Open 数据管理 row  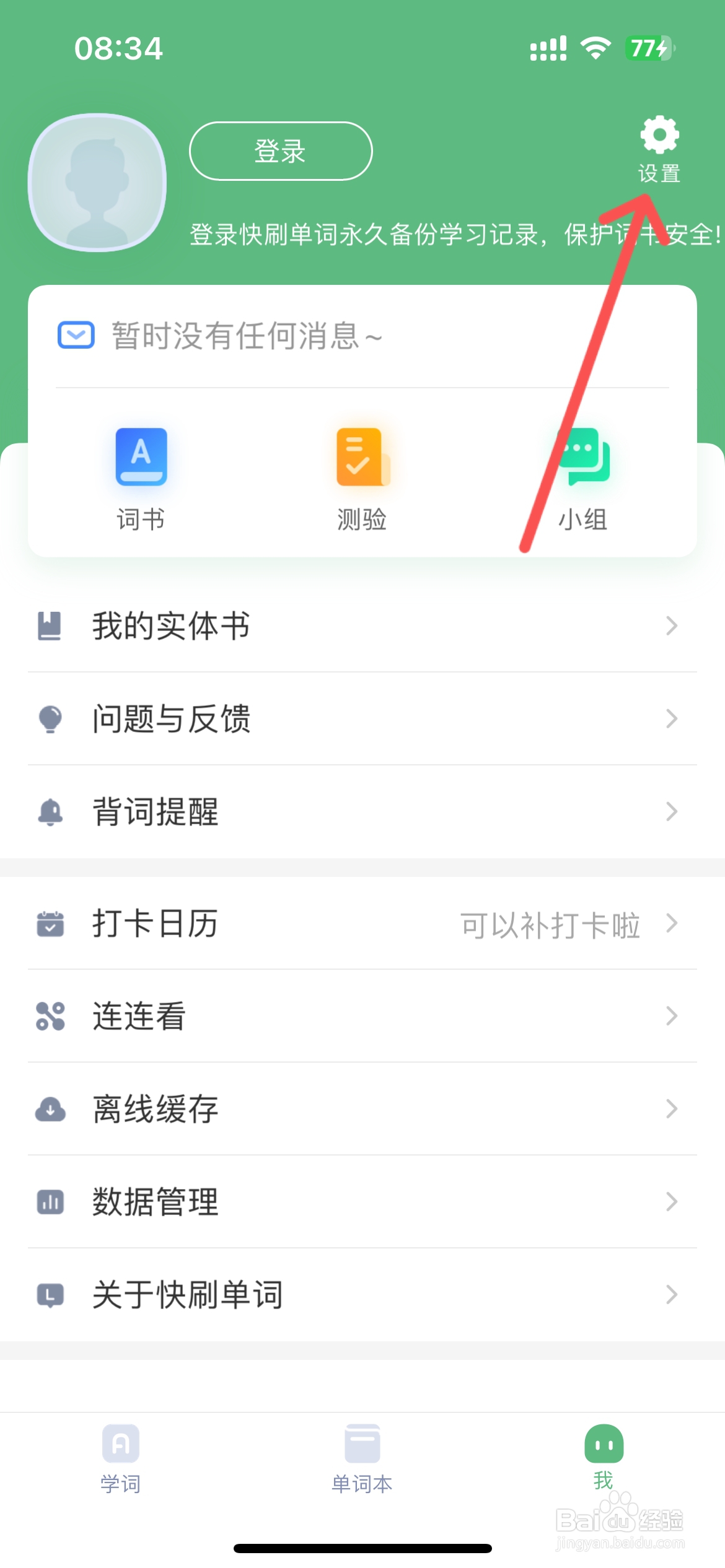pyautogui.click(x=362, y=1202)
